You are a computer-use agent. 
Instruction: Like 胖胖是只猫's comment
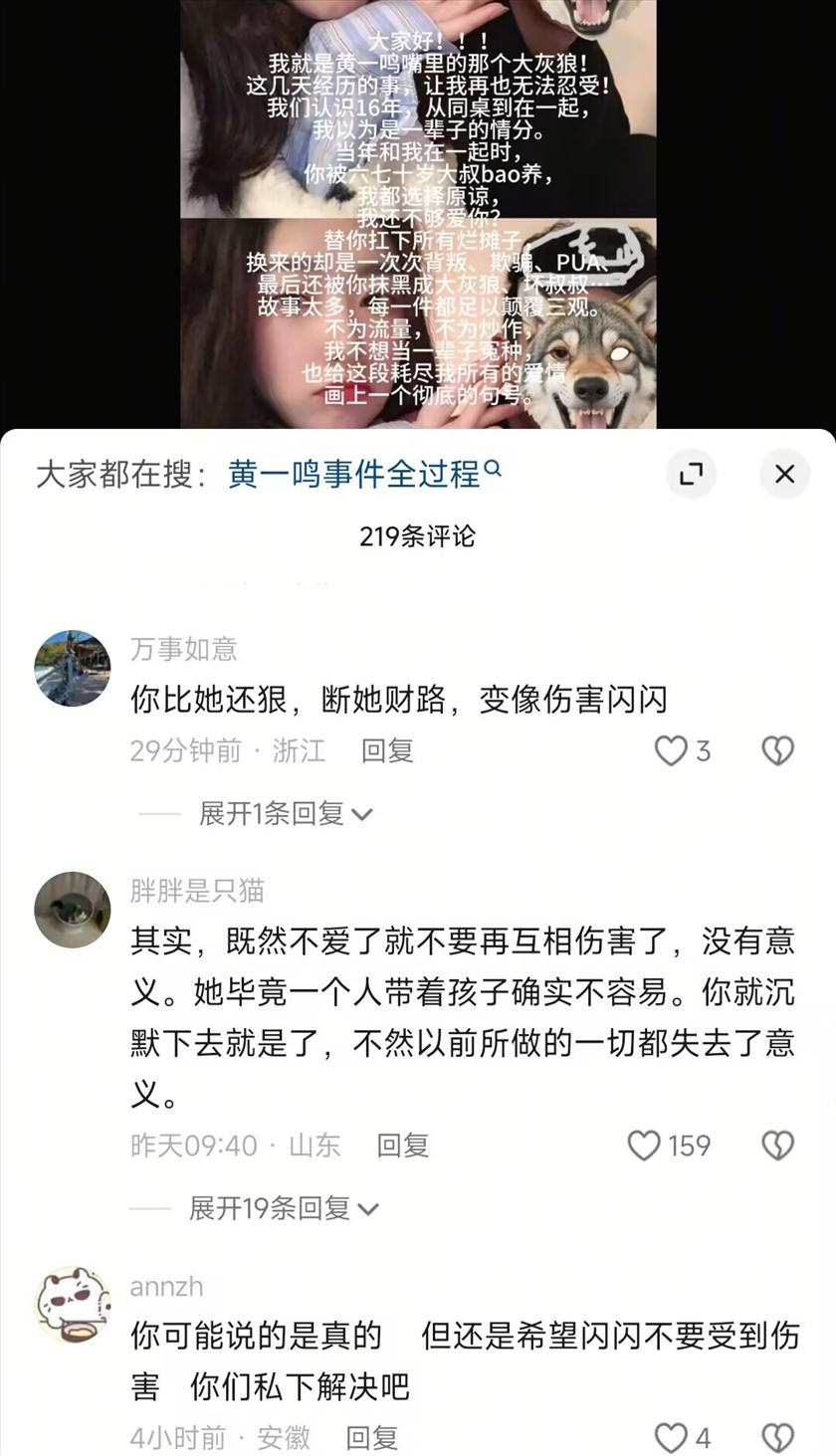[x=644, y=1145]
